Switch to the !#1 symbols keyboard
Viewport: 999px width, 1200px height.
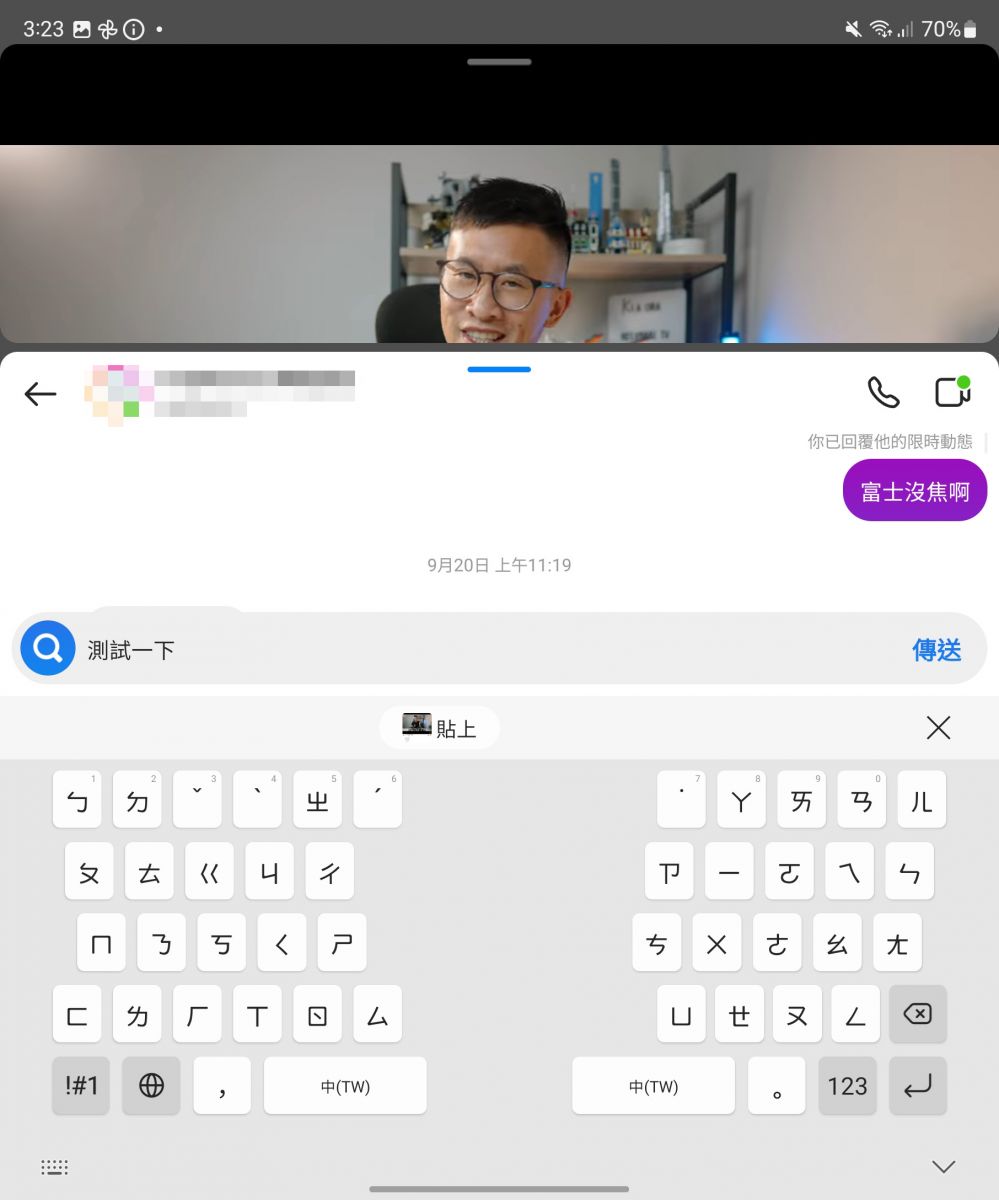81,1086
